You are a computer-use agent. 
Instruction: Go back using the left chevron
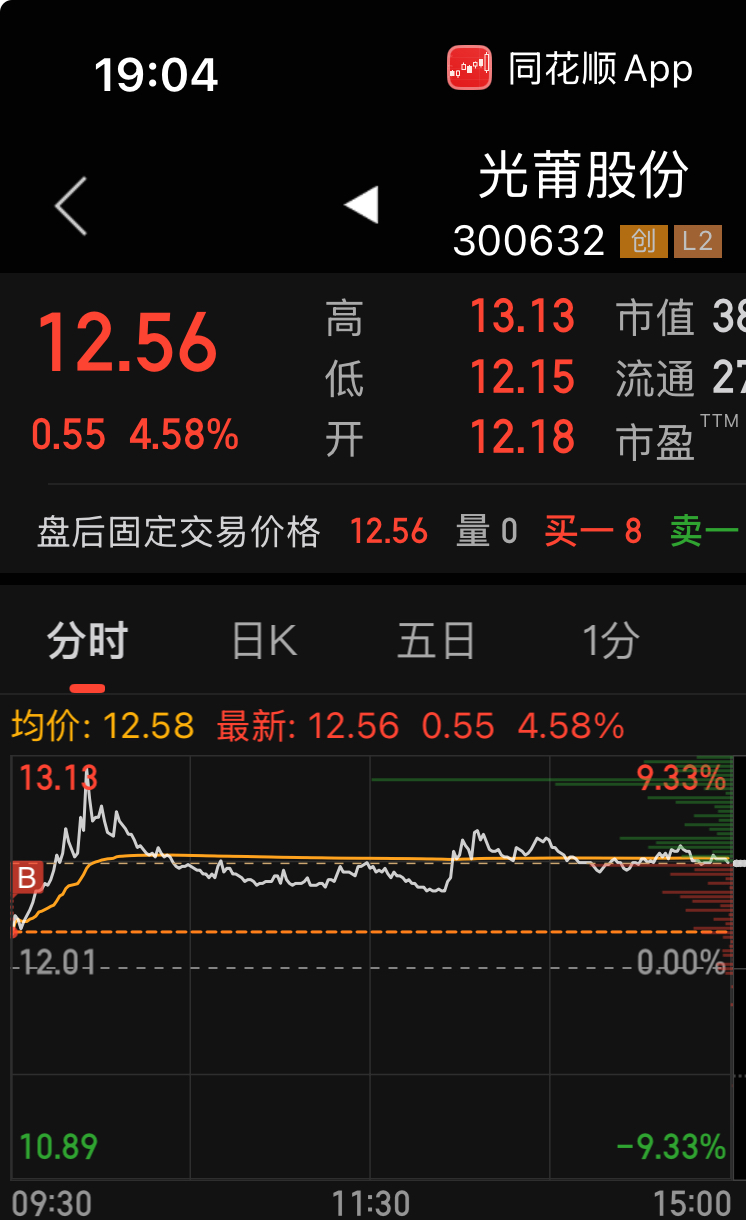click(x=71, y=206)
